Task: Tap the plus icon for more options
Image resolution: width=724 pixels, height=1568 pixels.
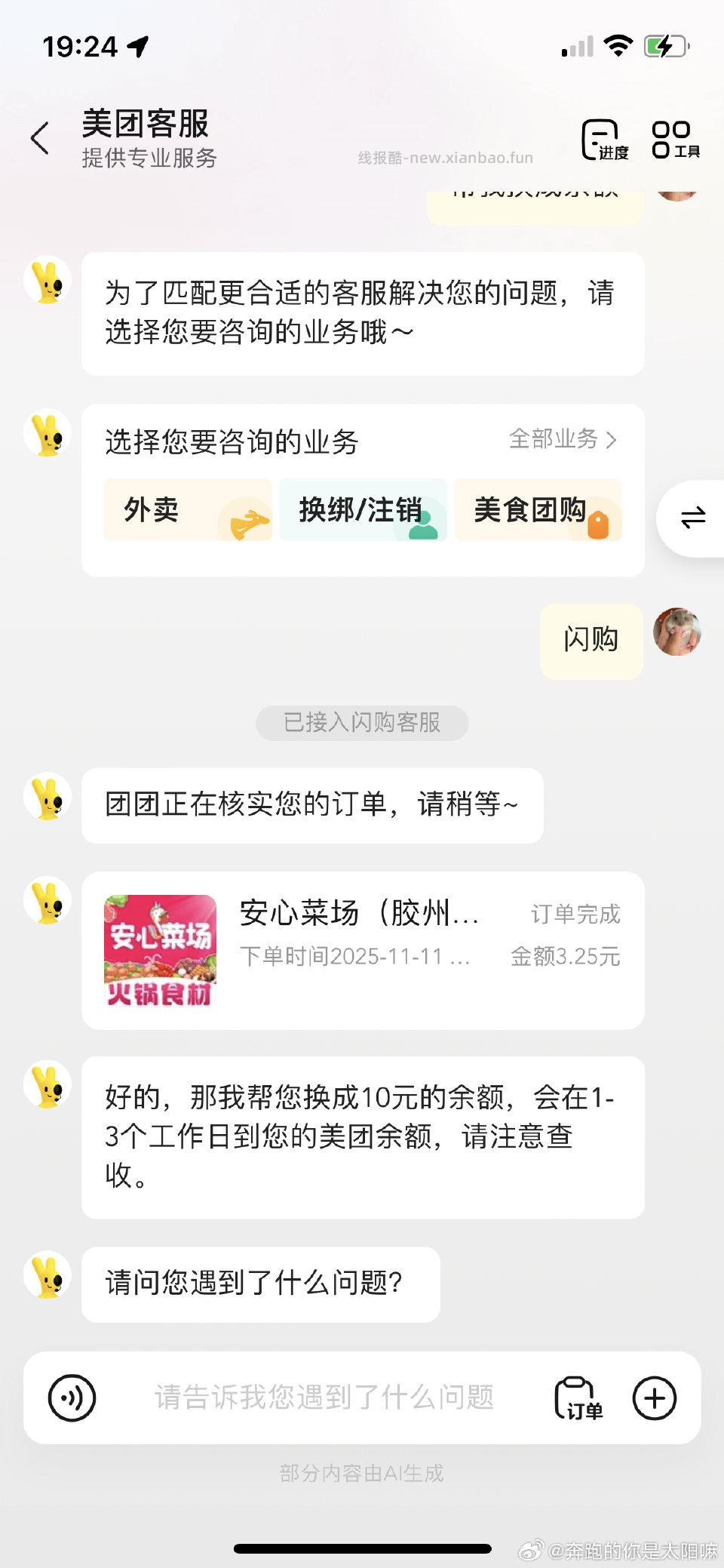Action: coord(655,1397)
